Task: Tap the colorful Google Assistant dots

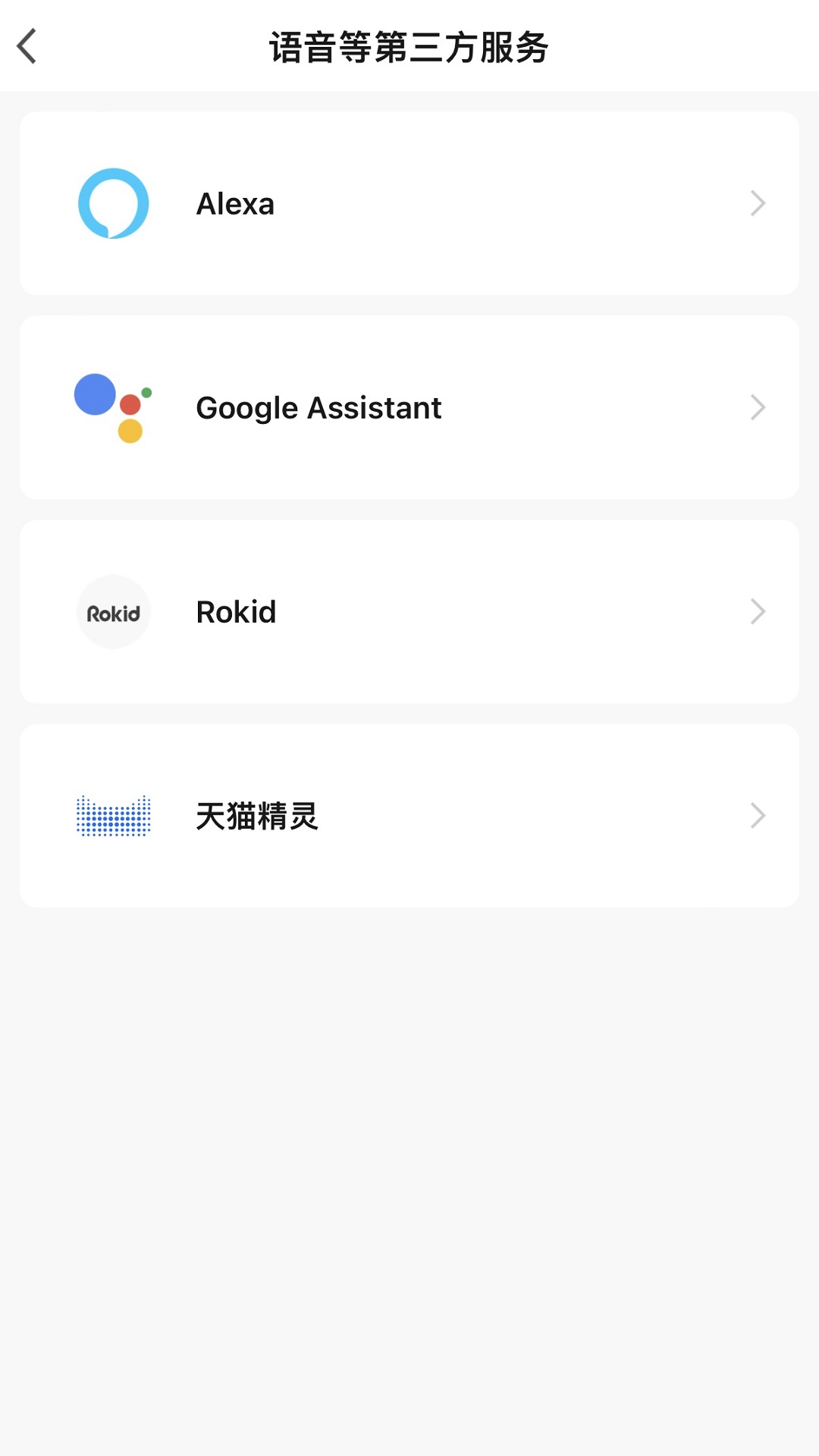Action: (112, 407)
